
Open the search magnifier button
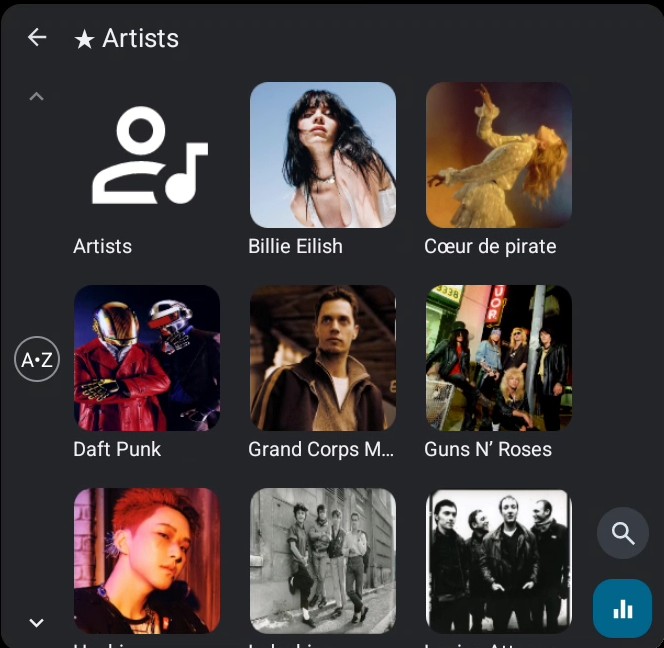(622, 533)
